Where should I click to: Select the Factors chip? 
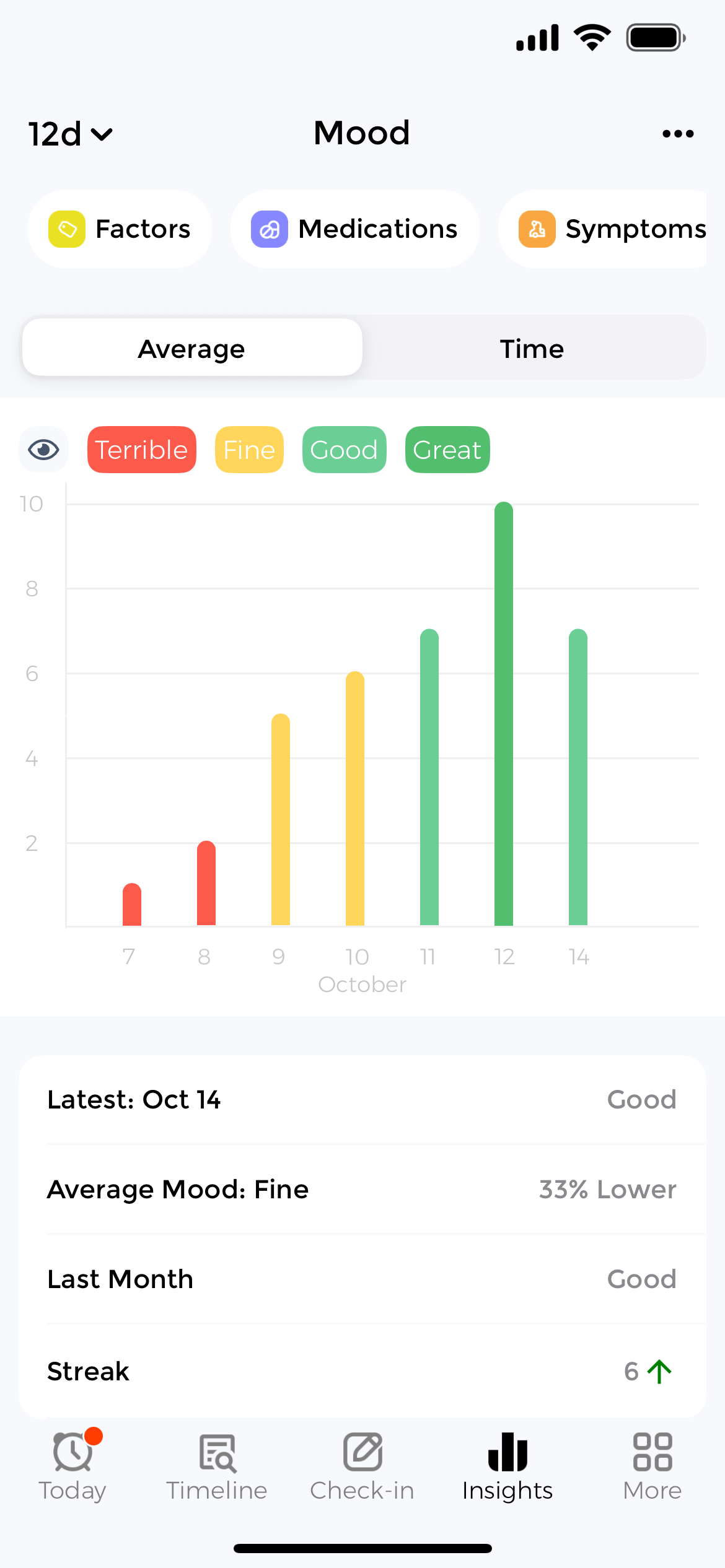point(120,229)
